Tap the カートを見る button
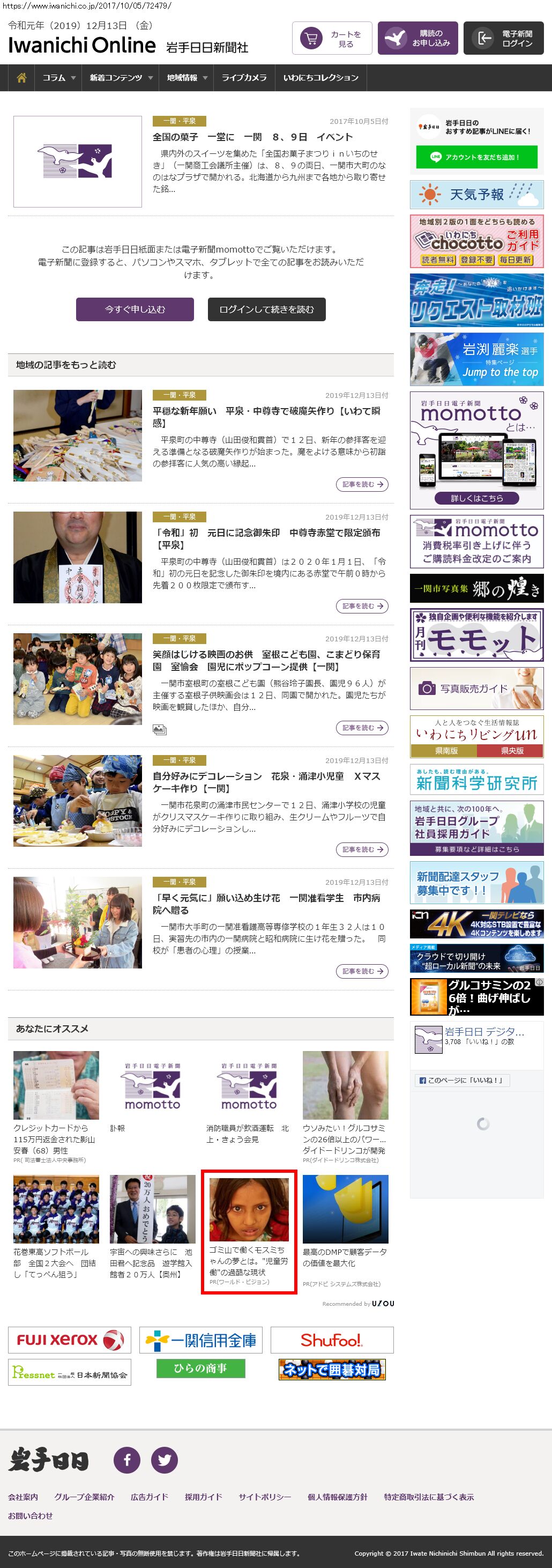Viewport: 552px width, 1568px height. [332, 39]
